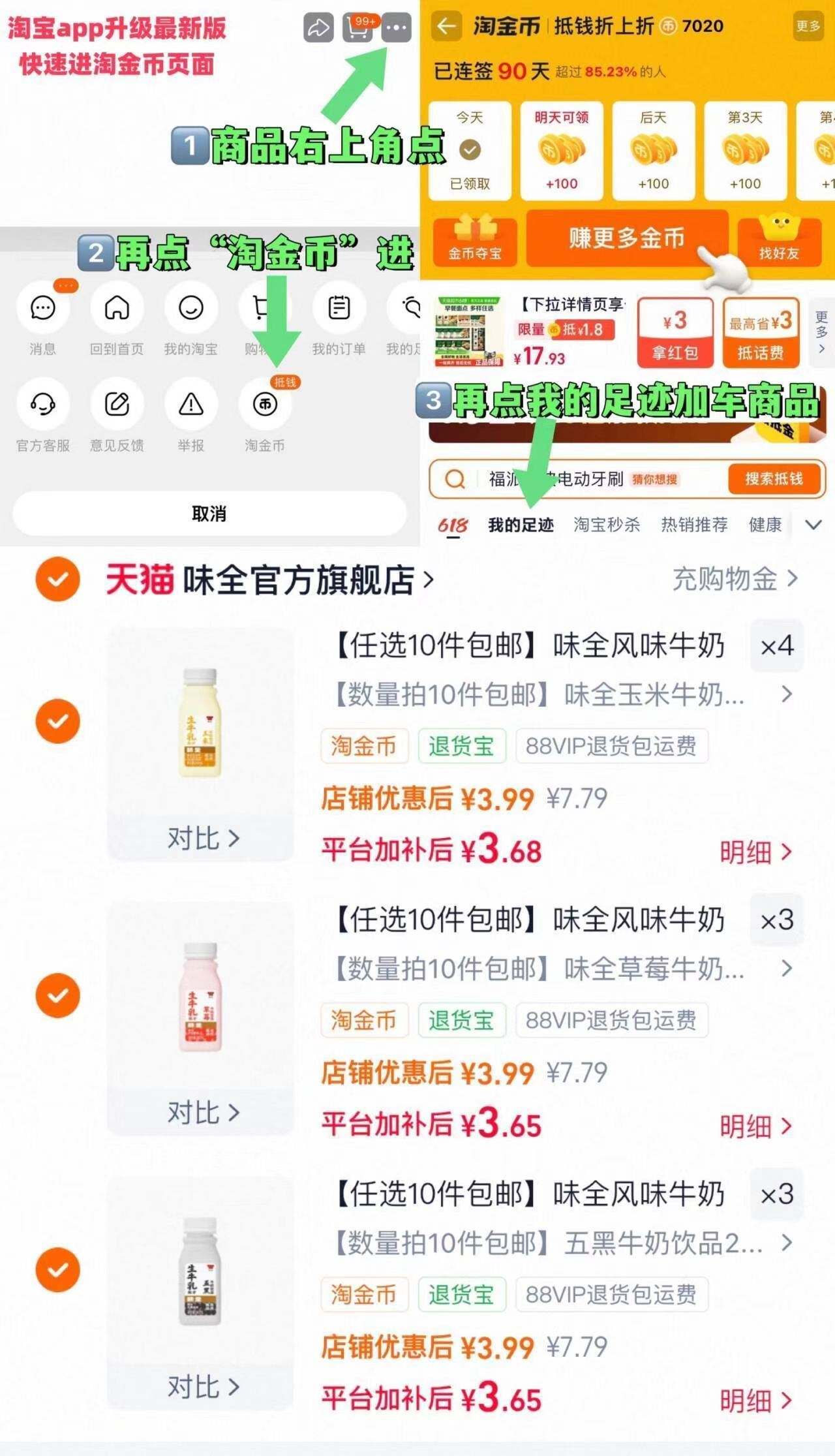Image resolution: width=835 pixels, height=1456 pixels.
Task: Tap the 取消 cancel button
Action: (209, 514)
